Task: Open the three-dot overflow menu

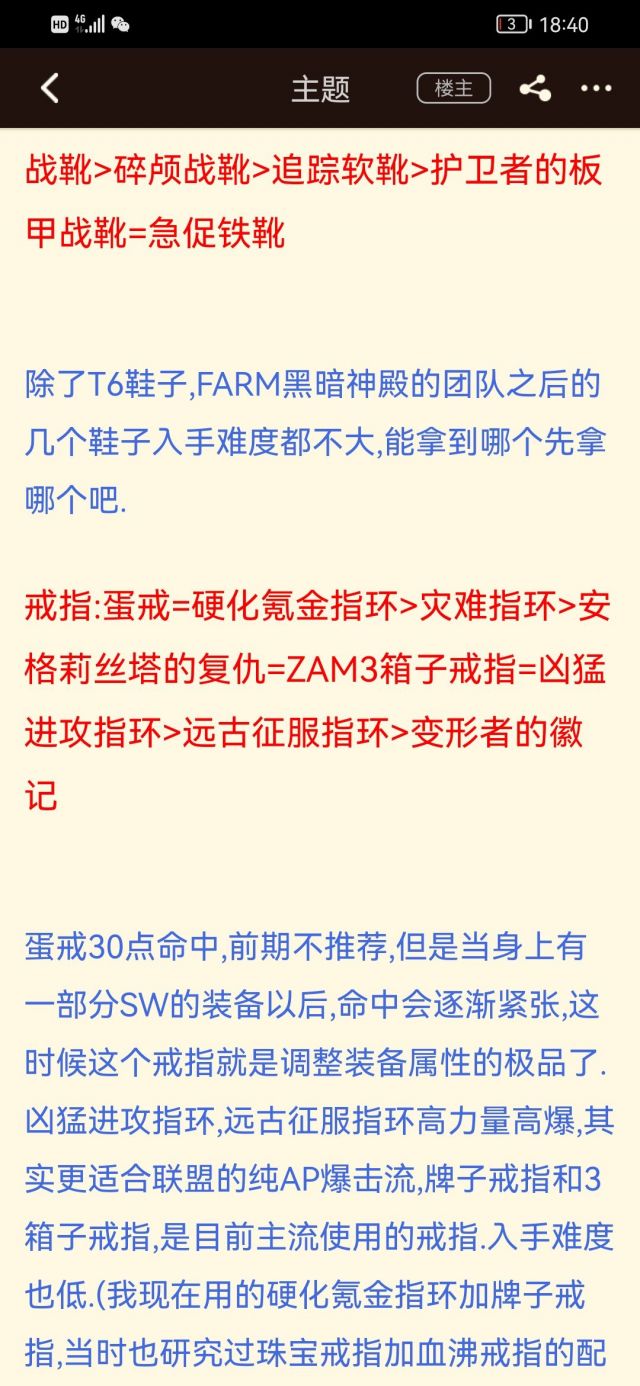Action: tap(596, 88)
